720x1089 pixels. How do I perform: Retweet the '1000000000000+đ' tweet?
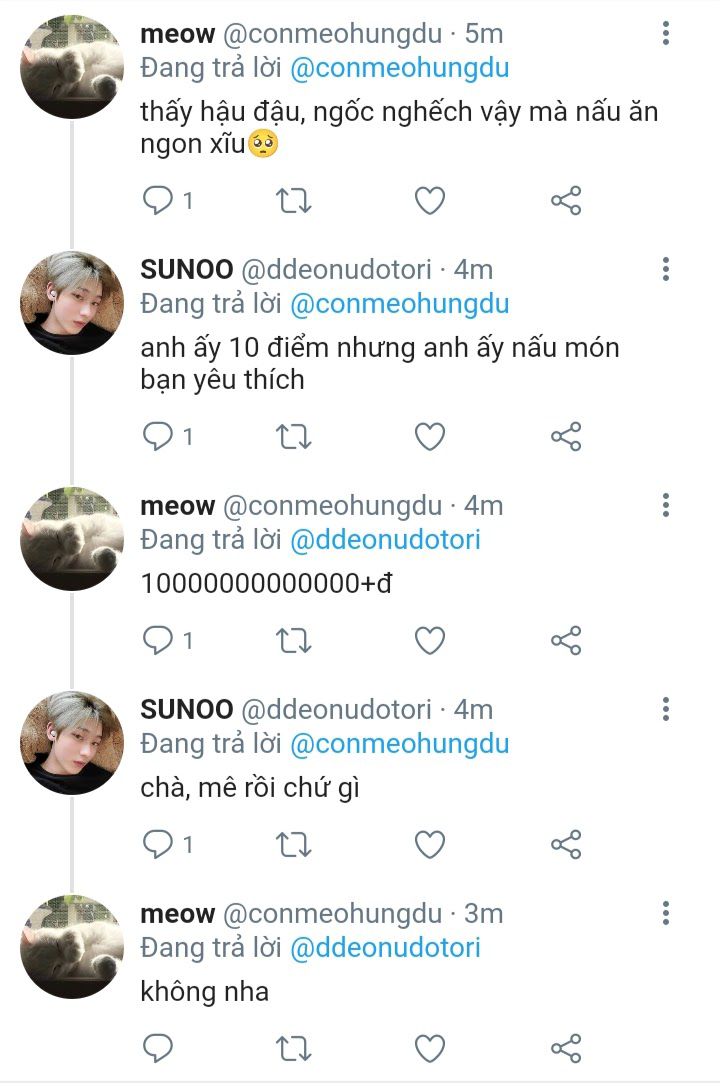[293, 640]
